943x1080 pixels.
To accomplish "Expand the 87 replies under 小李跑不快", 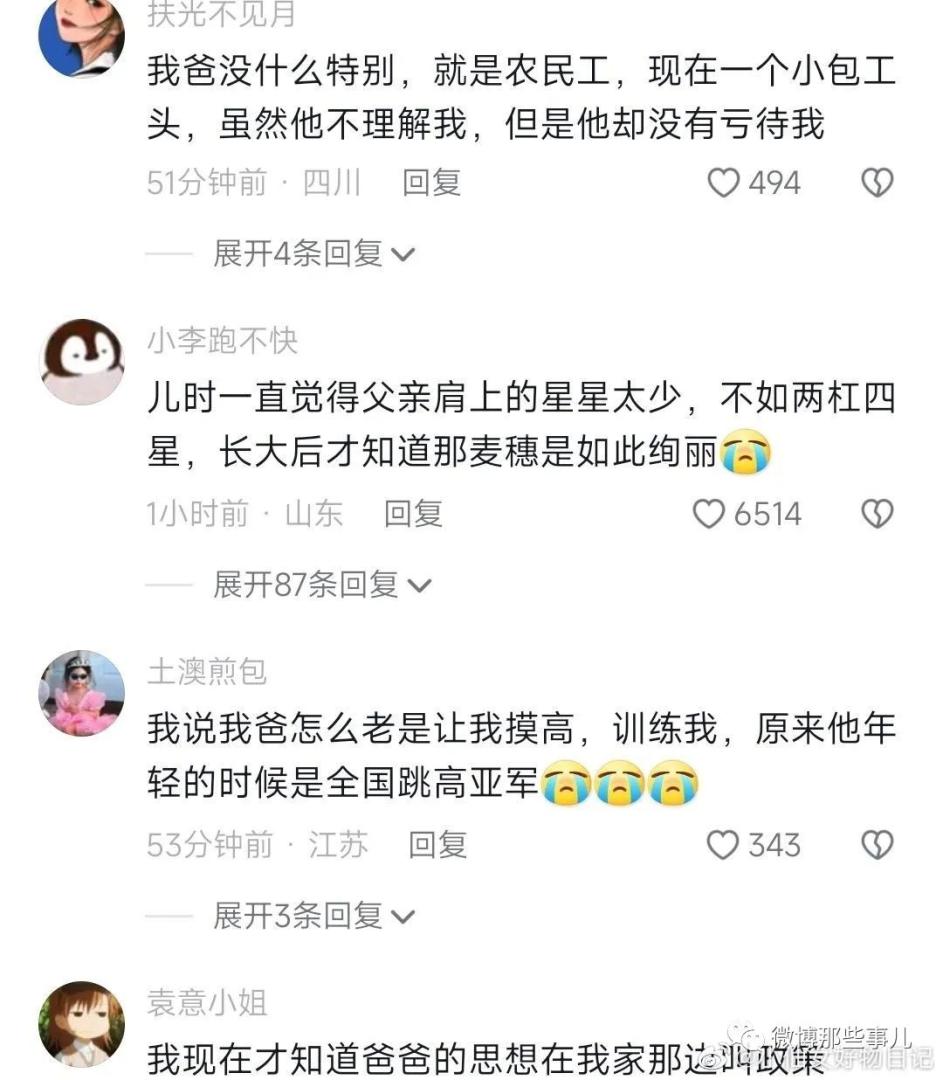I will point(322,585).
